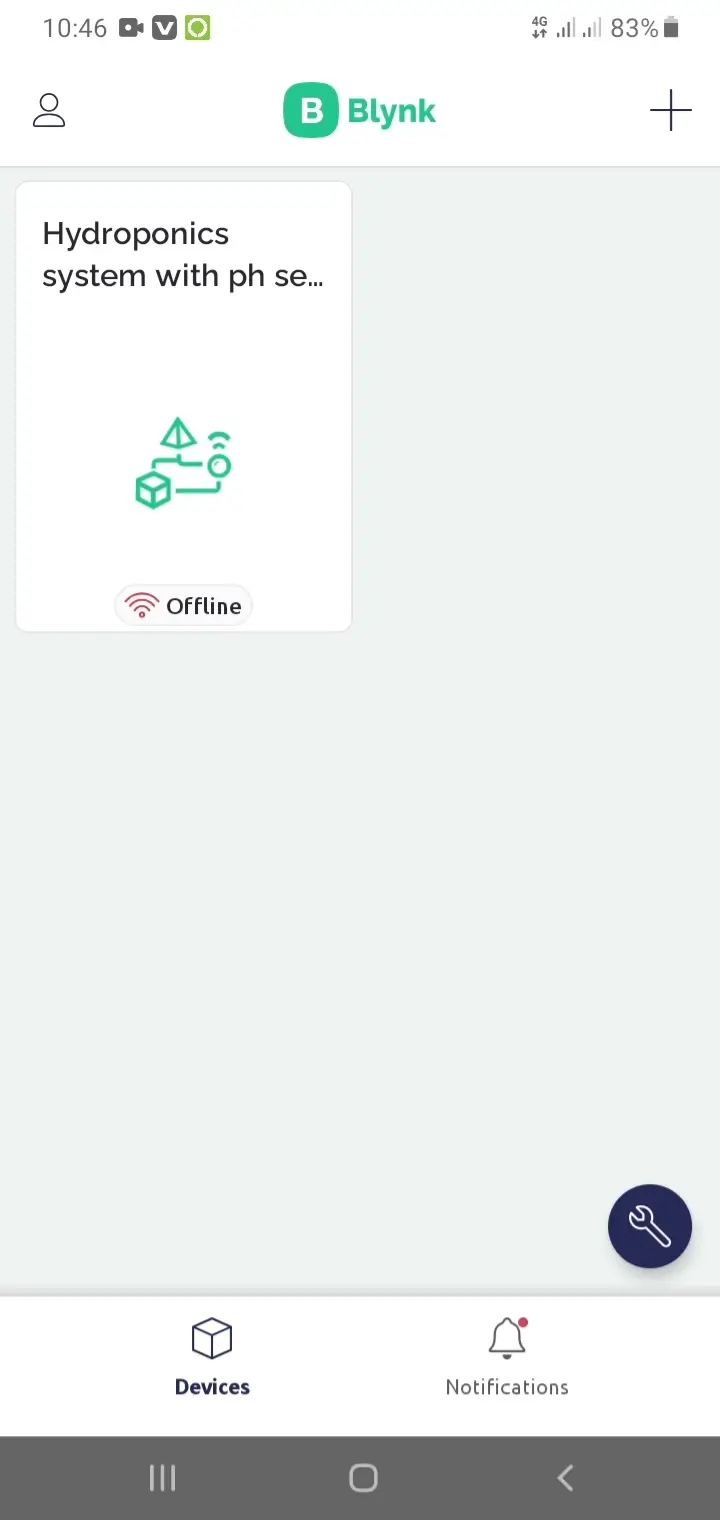Go back using system back button

pyautogui.click(x=565, y=1478)
